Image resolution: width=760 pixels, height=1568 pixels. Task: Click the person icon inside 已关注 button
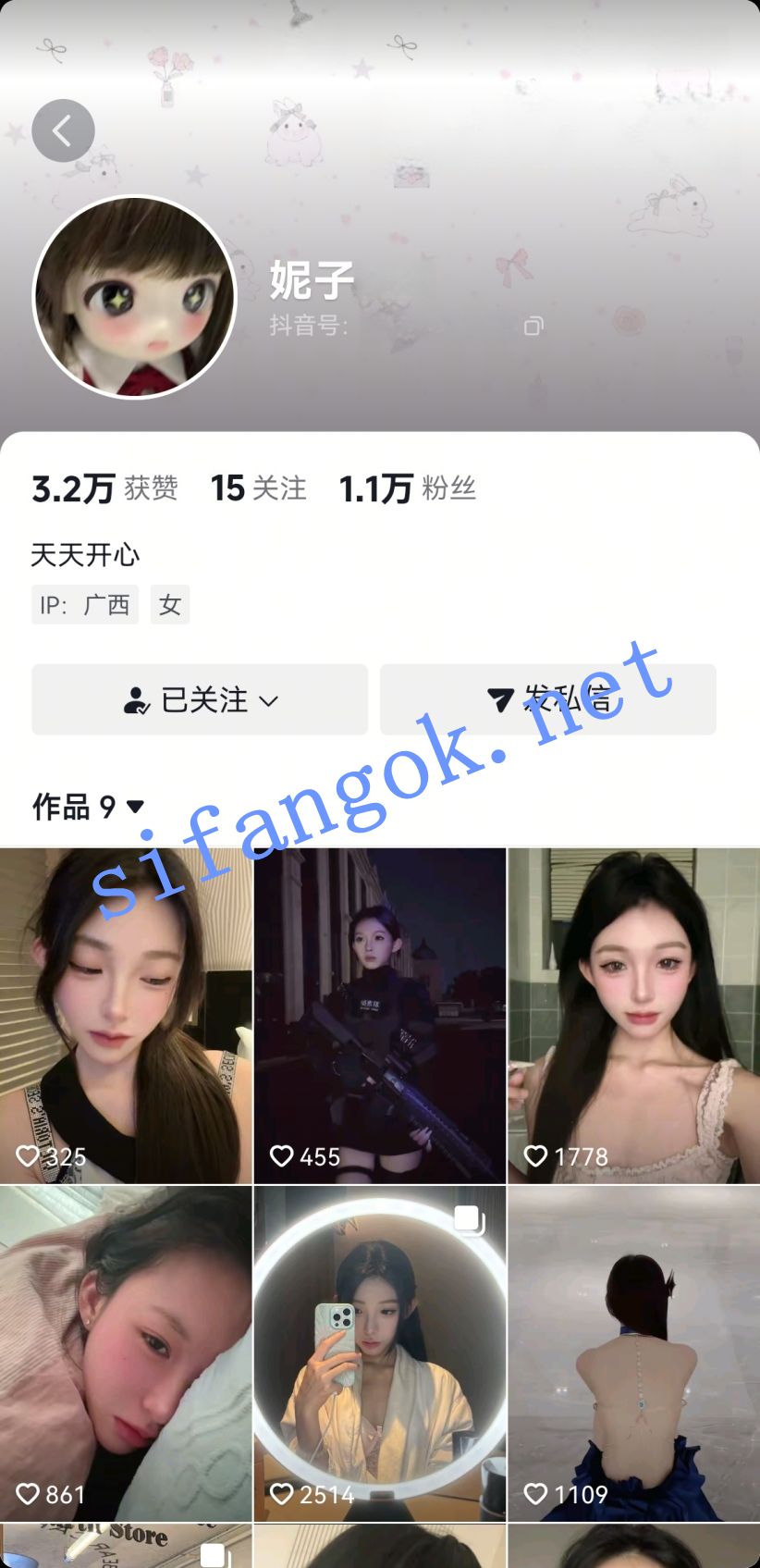coord(137,699)
